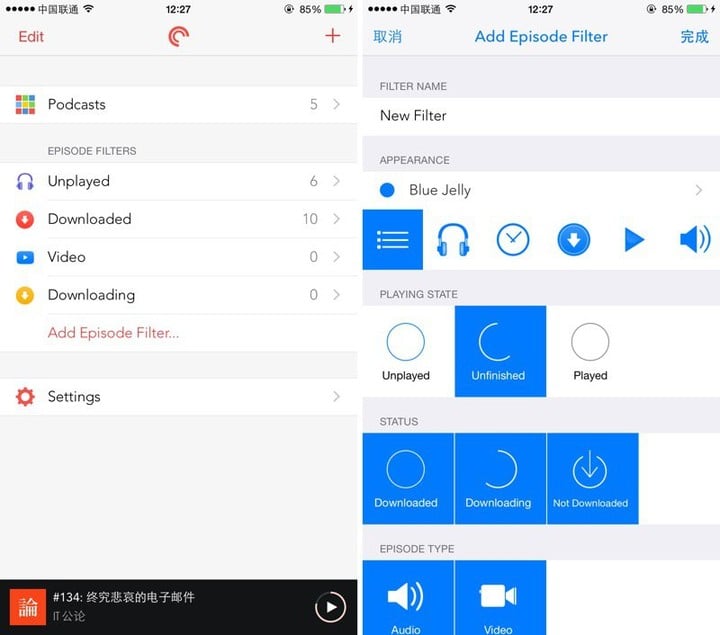The image size is (720, 635).
Task: Add a new podcast with plus icon
Action: (x=333, y=36)
